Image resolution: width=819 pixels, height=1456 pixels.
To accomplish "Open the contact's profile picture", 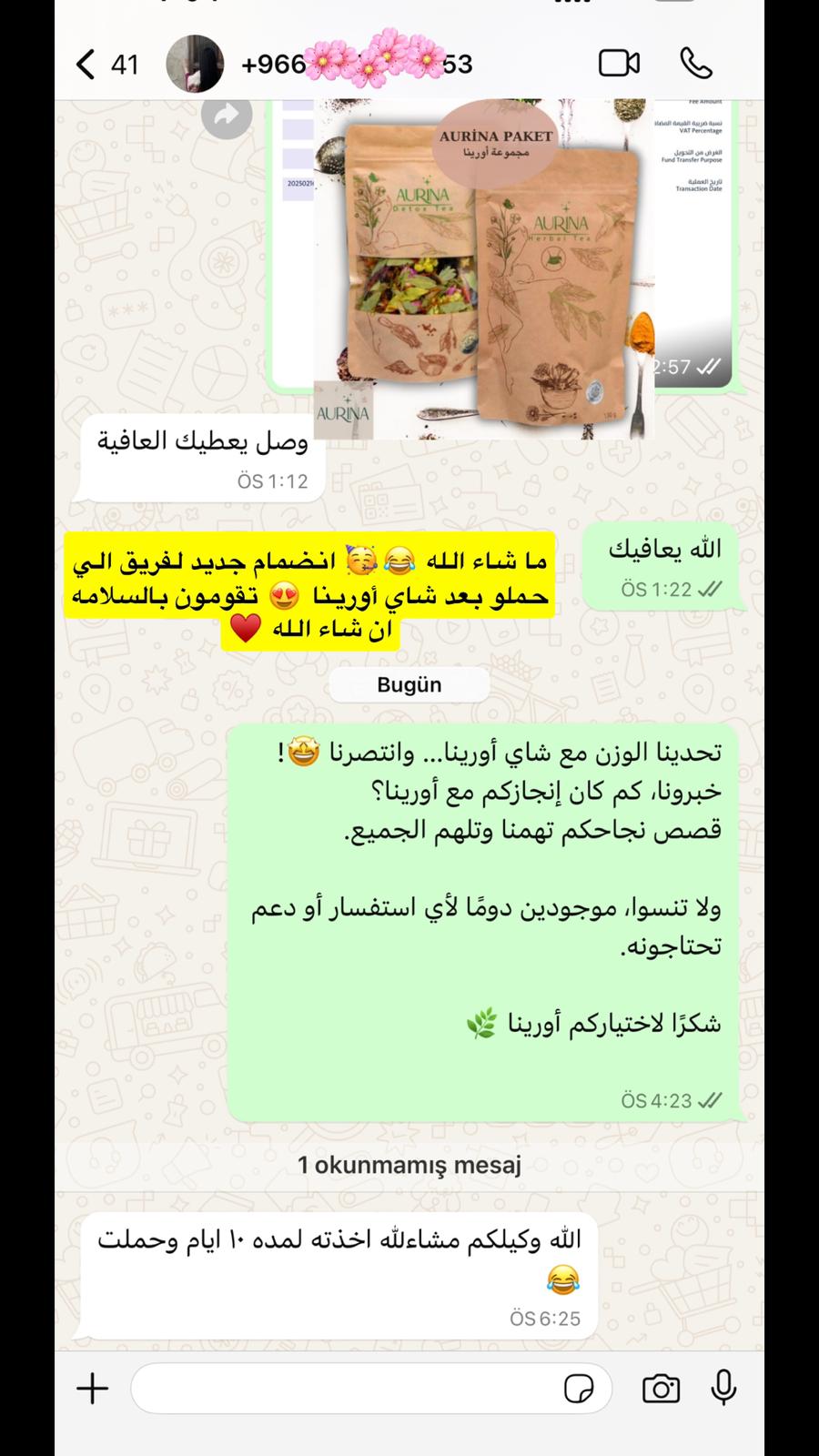I will pyautogui.click(x=195, y=65).
